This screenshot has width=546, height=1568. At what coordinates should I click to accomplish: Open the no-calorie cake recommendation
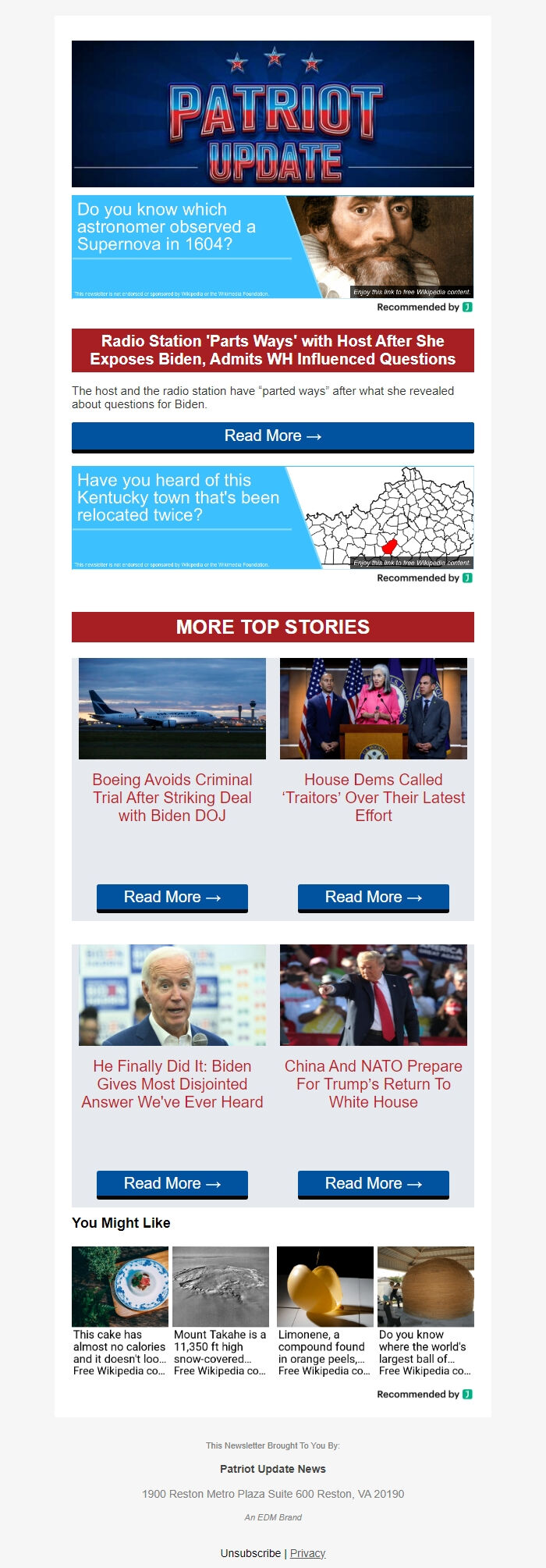[x=120, y=1311]
